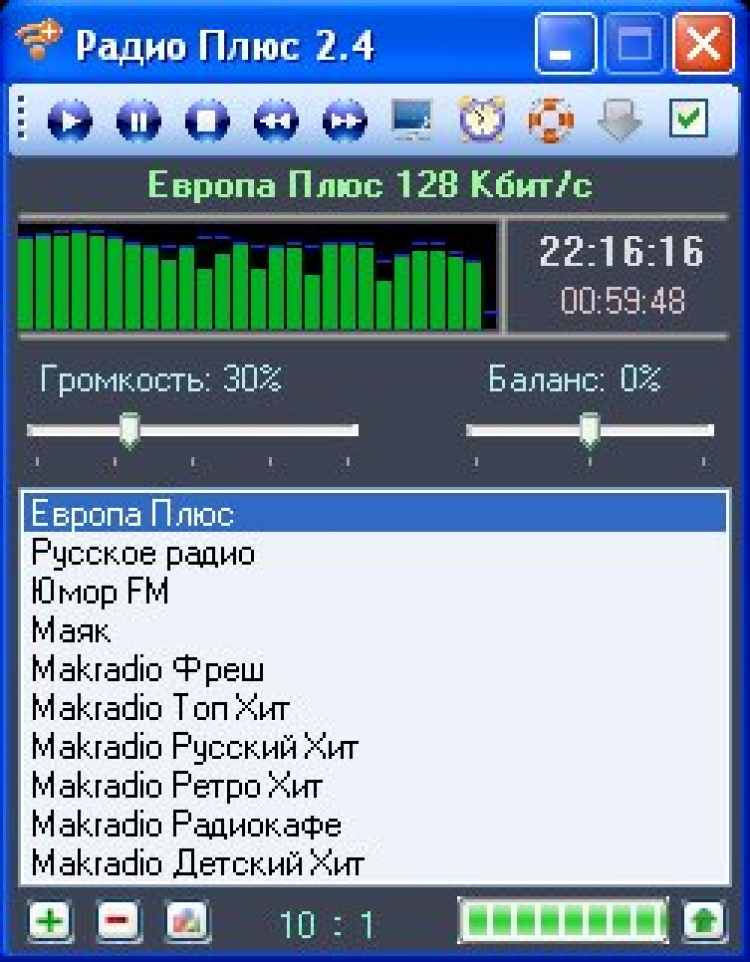
Task: Select the Русское радио station
Action: 143,552
